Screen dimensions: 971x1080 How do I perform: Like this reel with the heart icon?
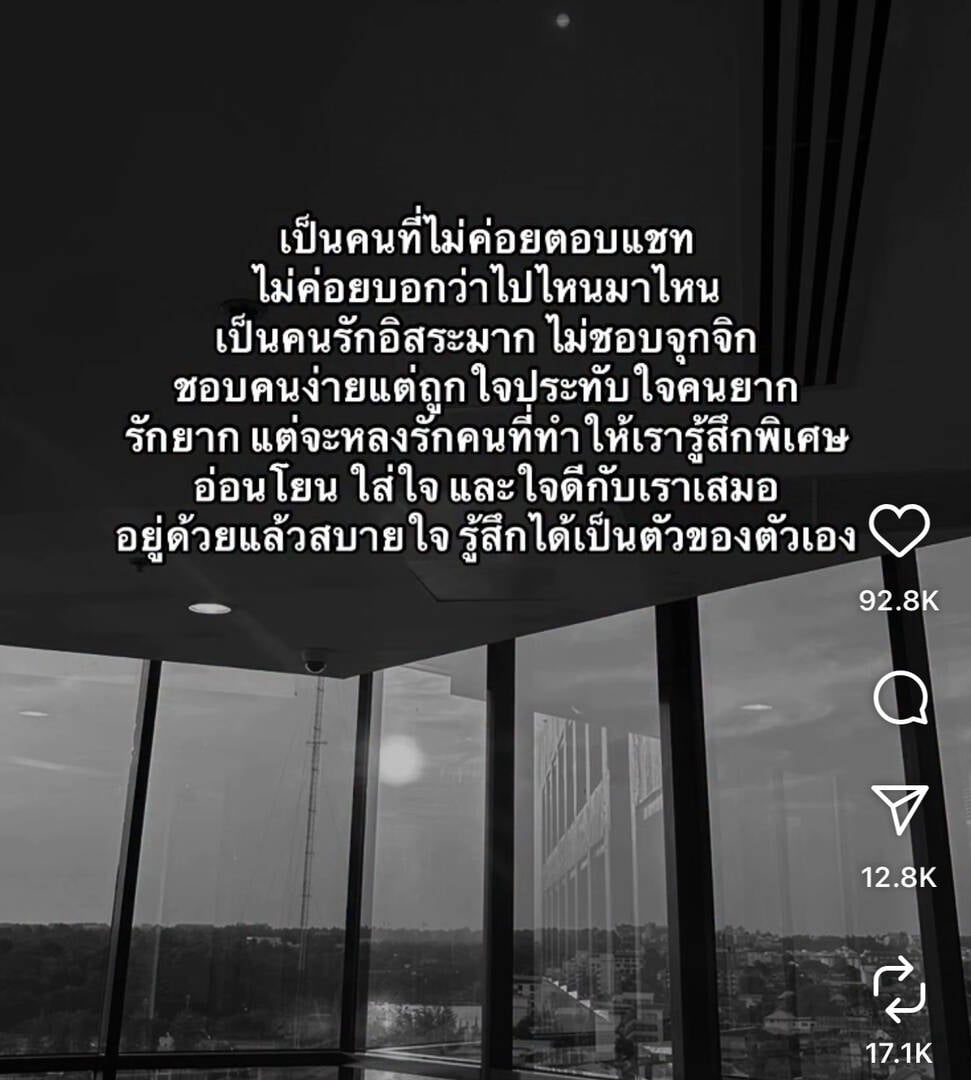click(899, 532)
